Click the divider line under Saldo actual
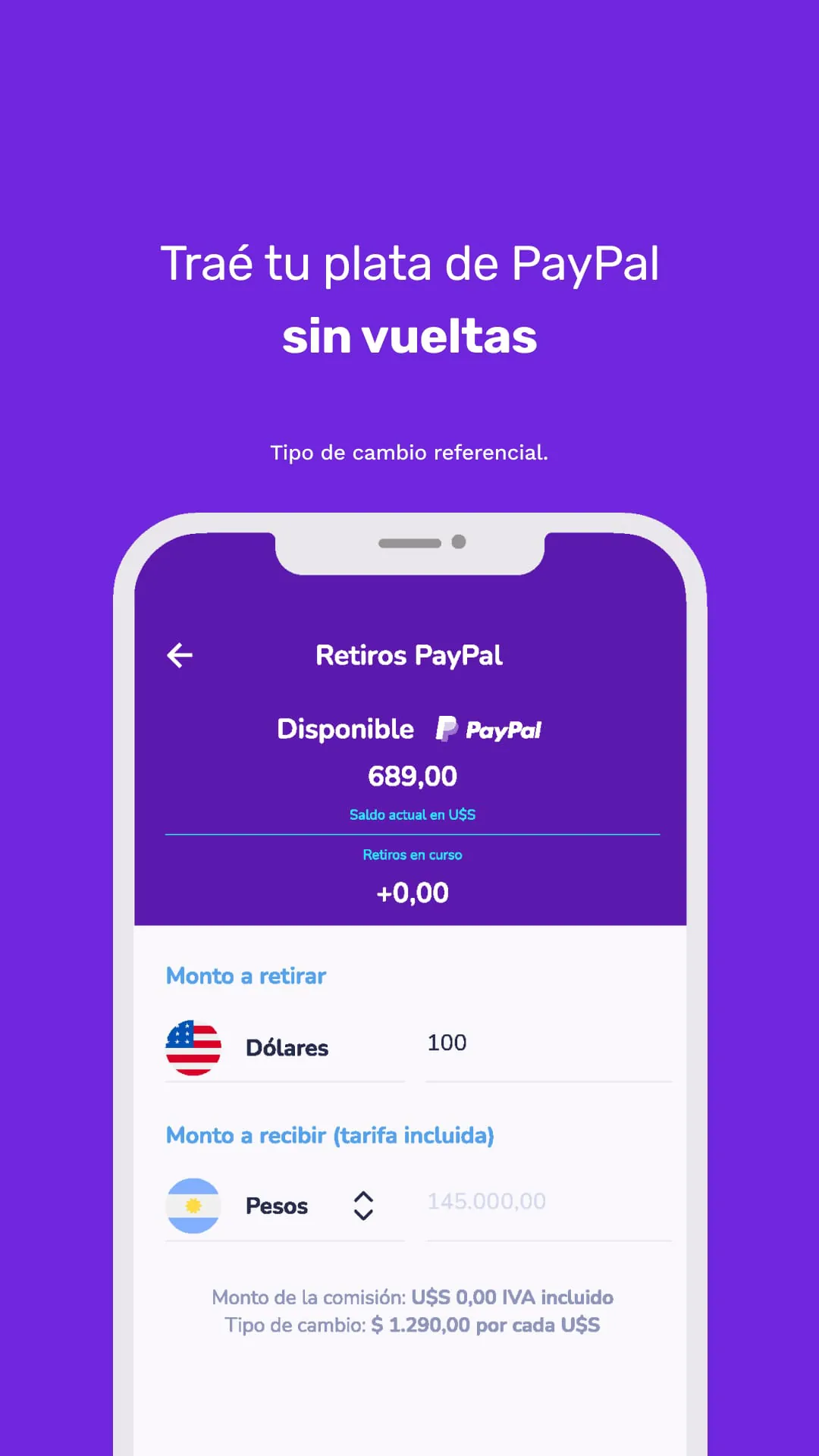819x1456 pixels. click(x=413, y=833)
